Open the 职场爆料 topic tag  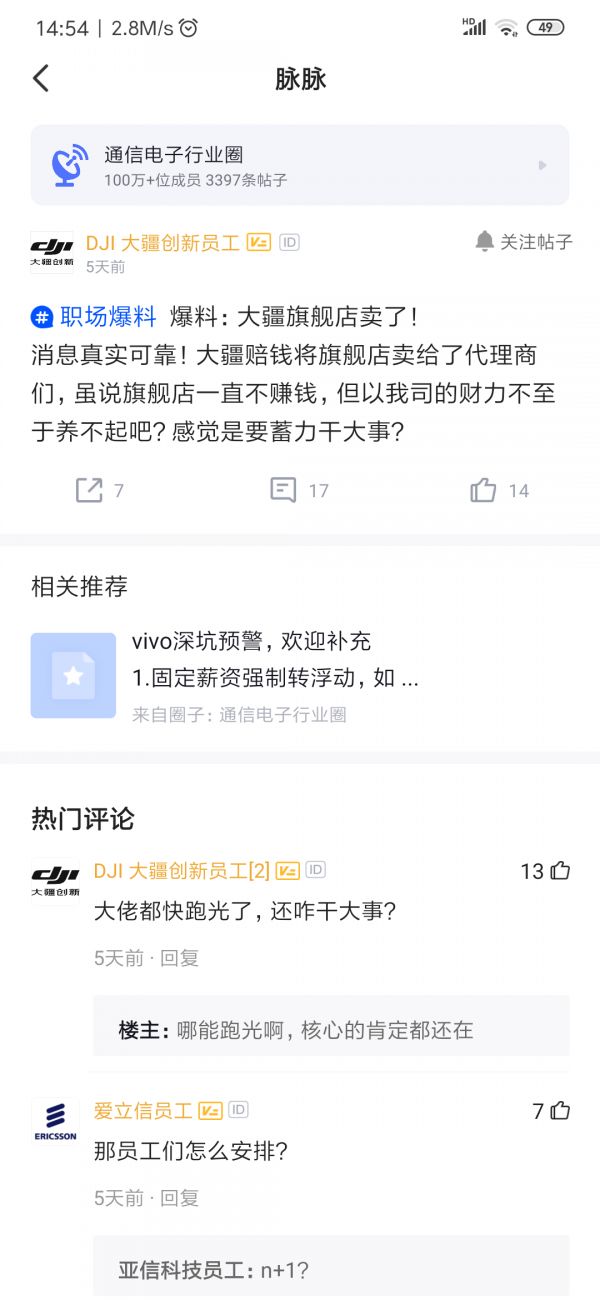(94, 318)
